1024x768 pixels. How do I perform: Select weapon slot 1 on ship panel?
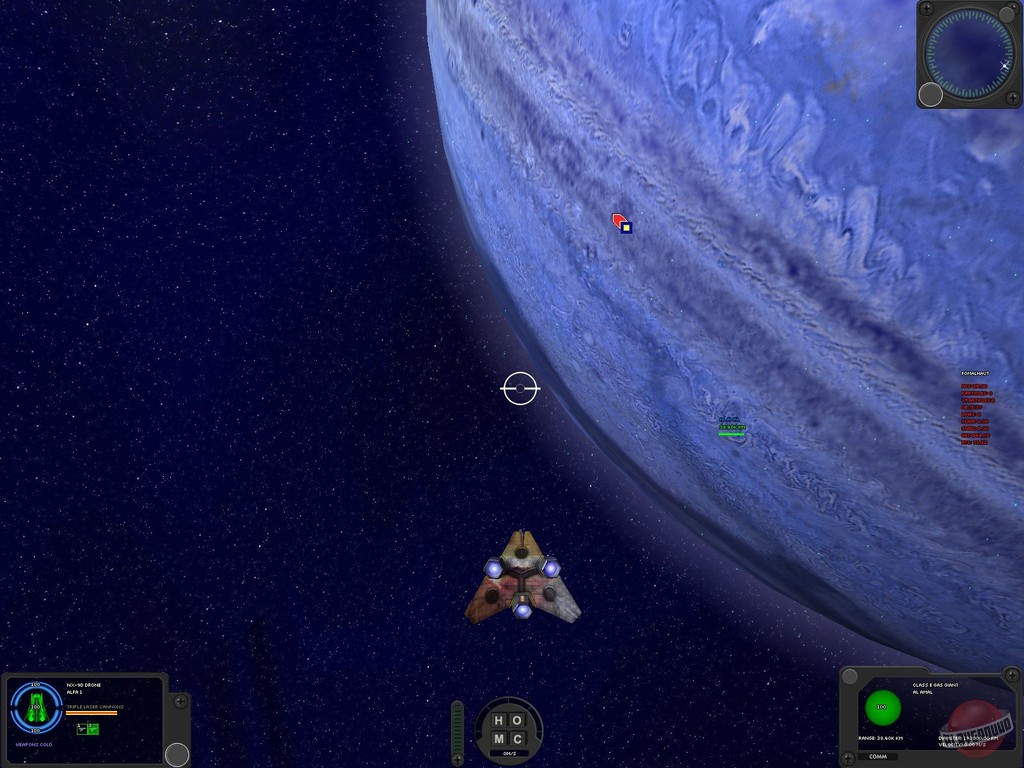tap(82, 729)
